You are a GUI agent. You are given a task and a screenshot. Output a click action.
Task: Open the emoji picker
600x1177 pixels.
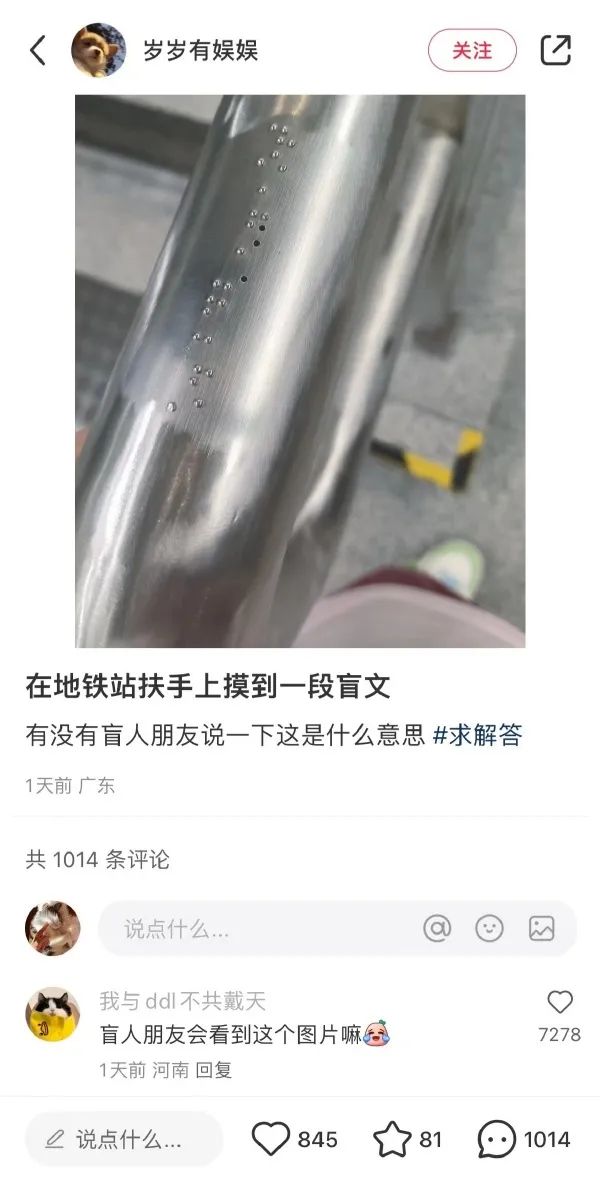[x=489, y=928]
